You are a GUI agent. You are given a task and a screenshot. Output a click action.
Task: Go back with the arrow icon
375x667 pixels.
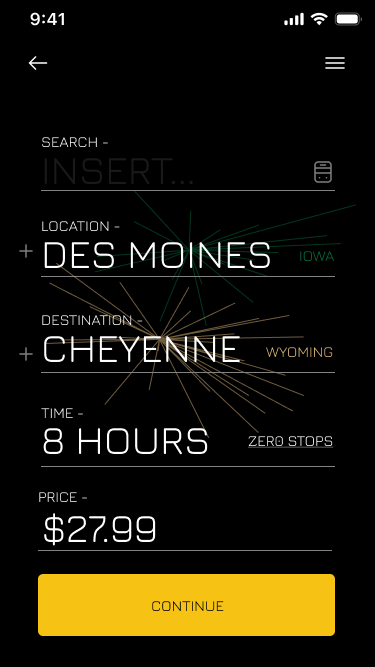(x=38, y=63)
